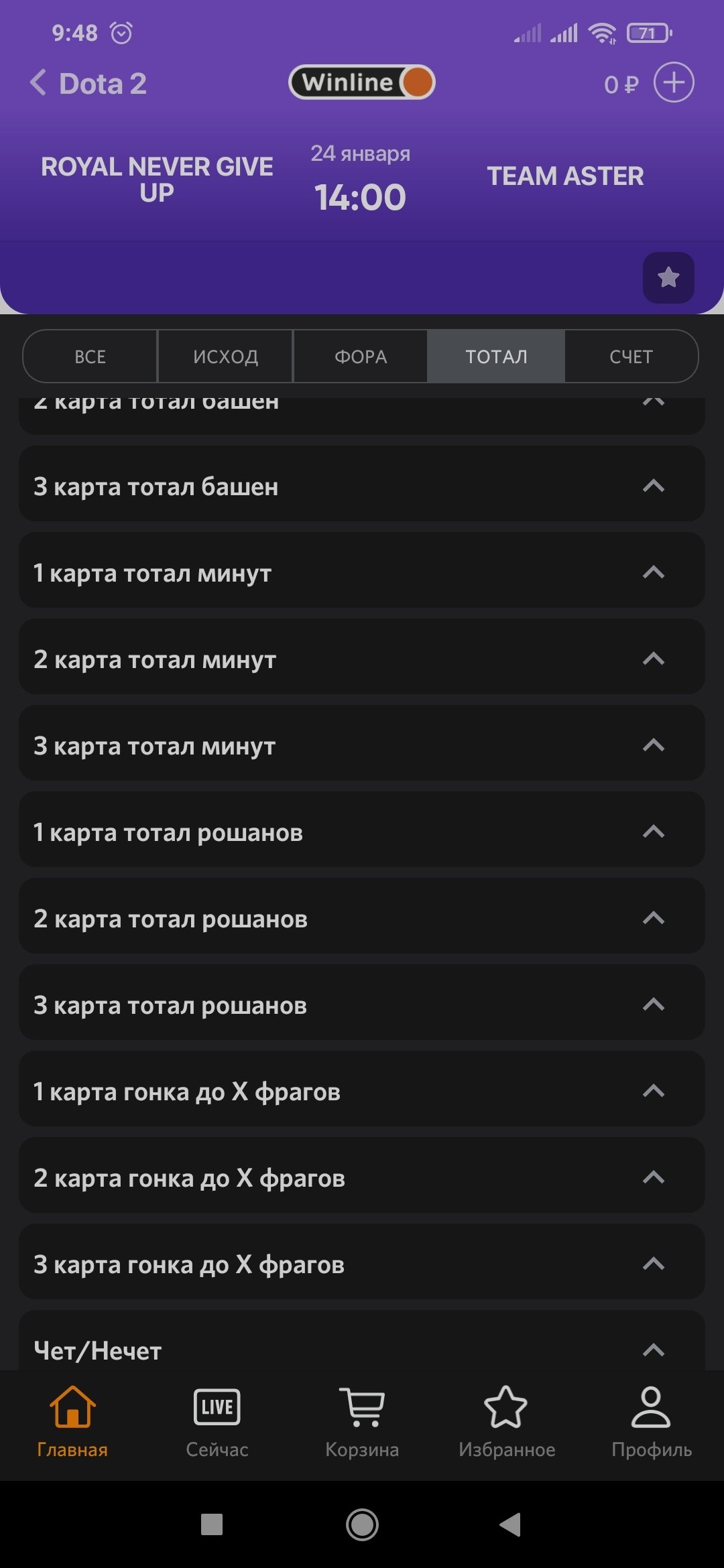Expand 1 карта тотал минут
This screenshot has height=1568, width=724.
[x=362, y=573]
